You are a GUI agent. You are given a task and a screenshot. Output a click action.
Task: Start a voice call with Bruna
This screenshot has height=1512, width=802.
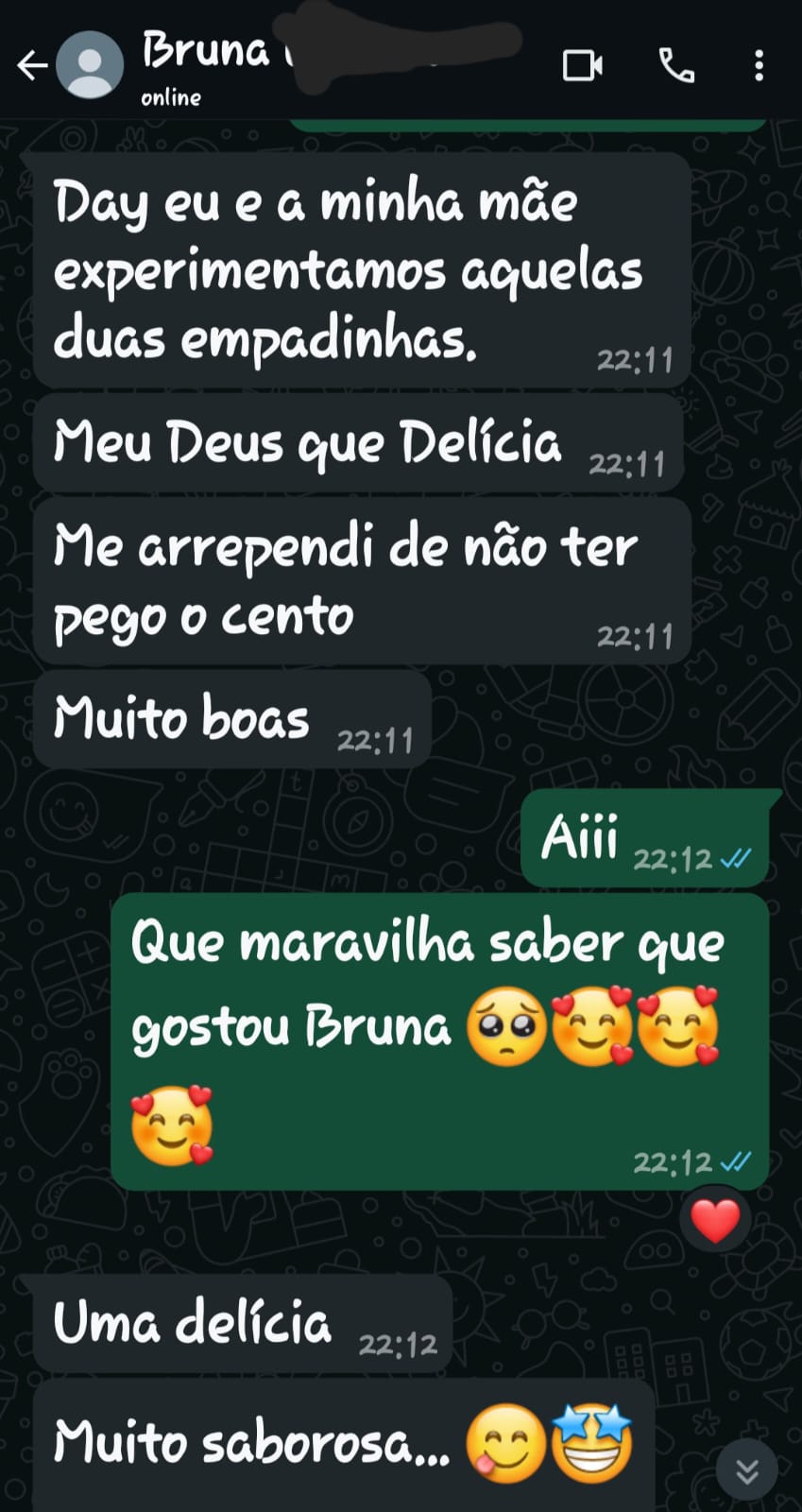click(676, 65)
